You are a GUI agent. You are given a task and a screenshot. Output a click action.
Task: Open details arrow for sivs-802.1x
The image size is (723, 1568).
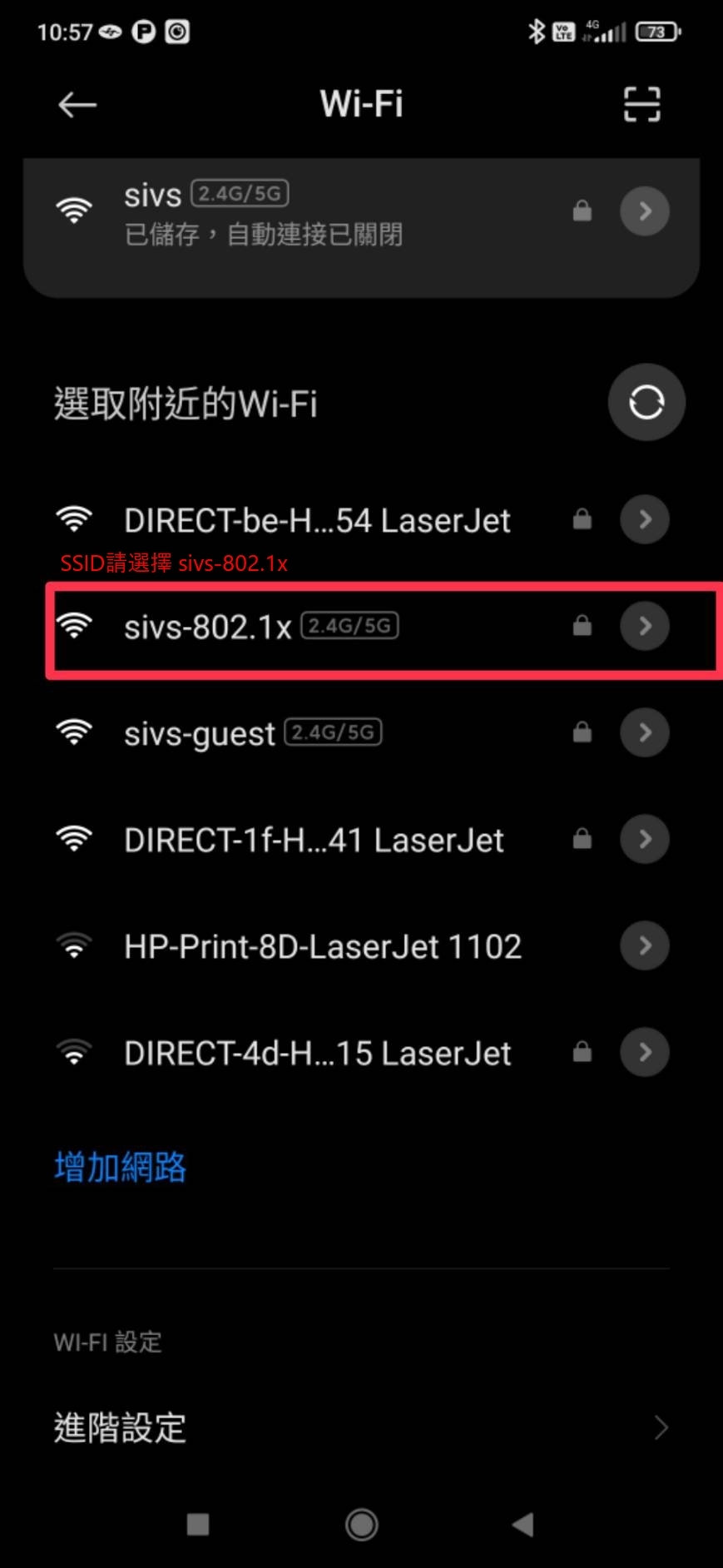645,626
